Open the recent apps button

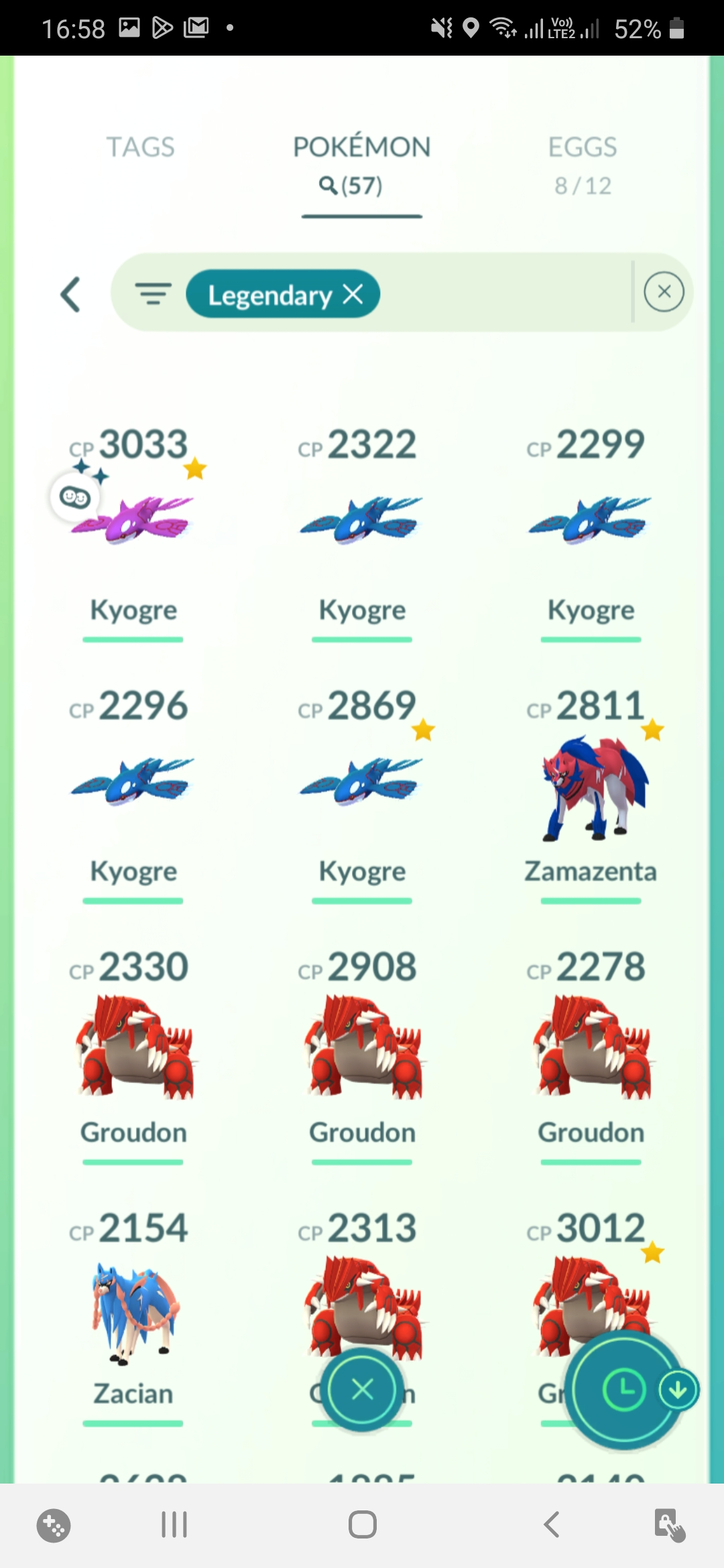click(x=174, y=1525)
